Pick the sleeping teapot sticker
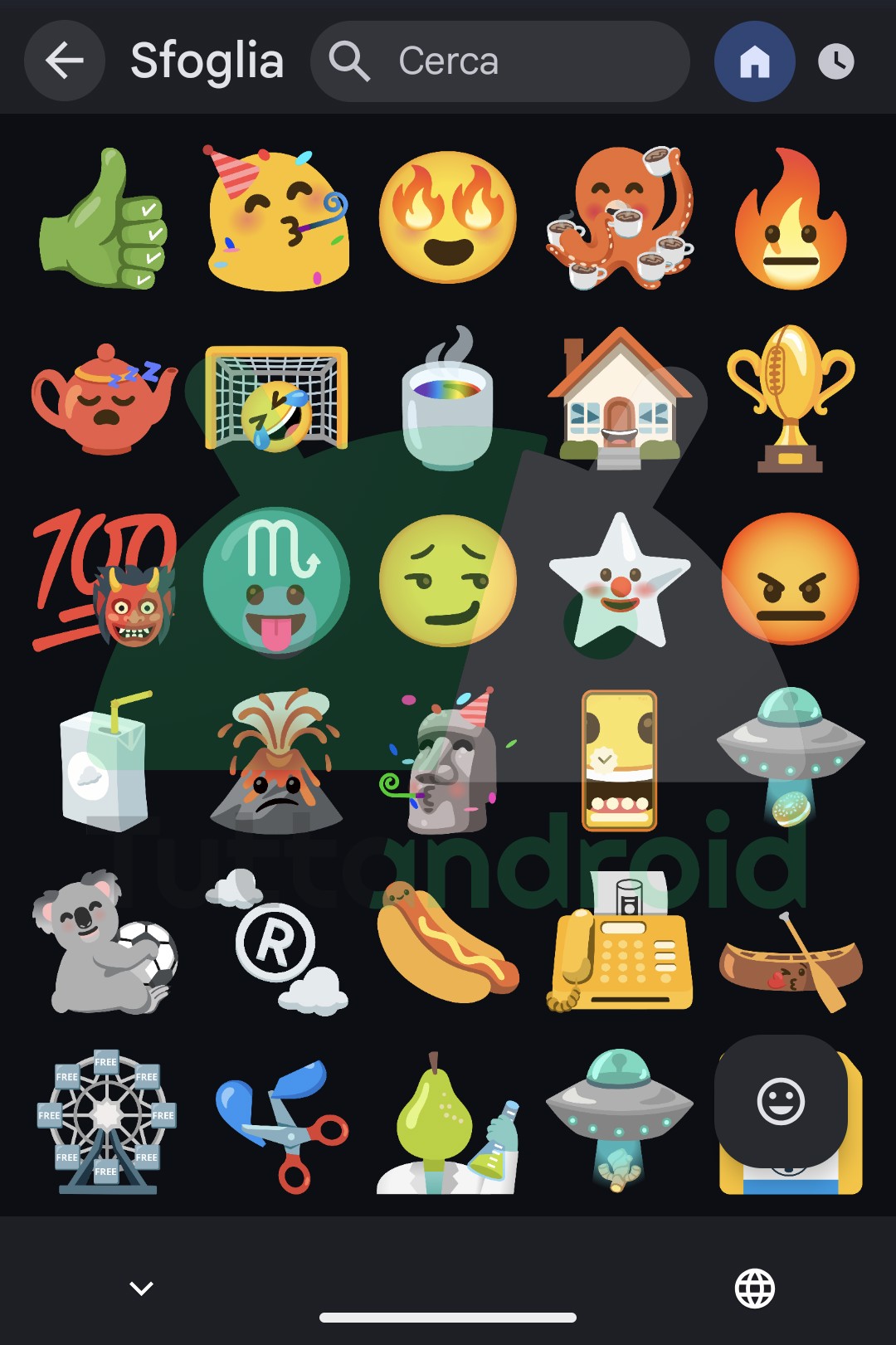The image size is (896, 1345). pos(104,398)
